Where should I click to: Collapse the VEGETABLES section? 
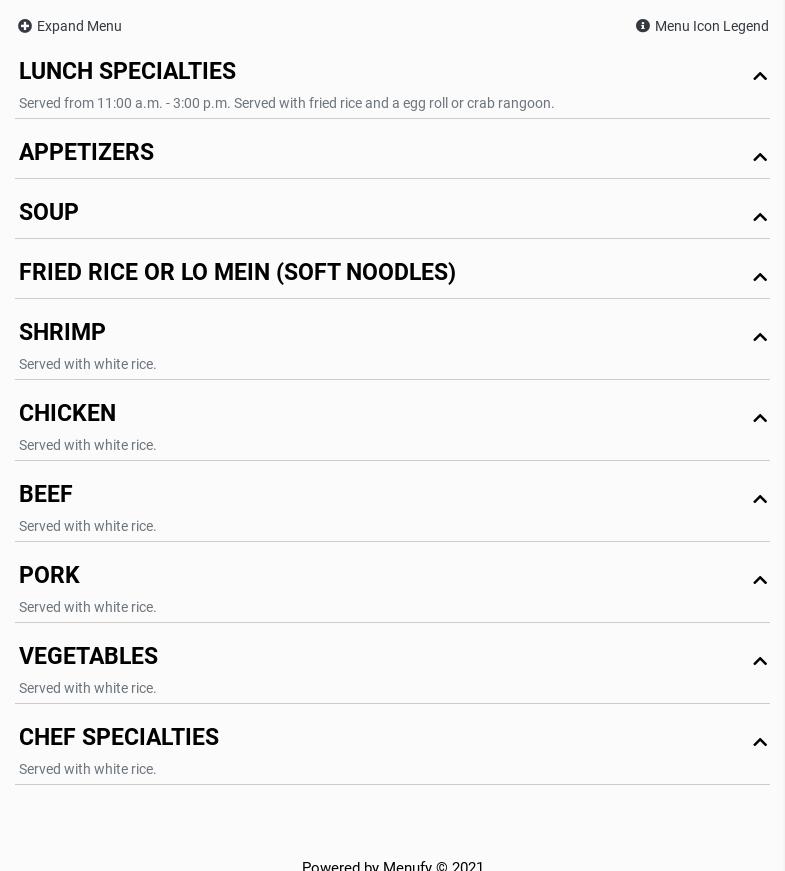tap(760, 661)
